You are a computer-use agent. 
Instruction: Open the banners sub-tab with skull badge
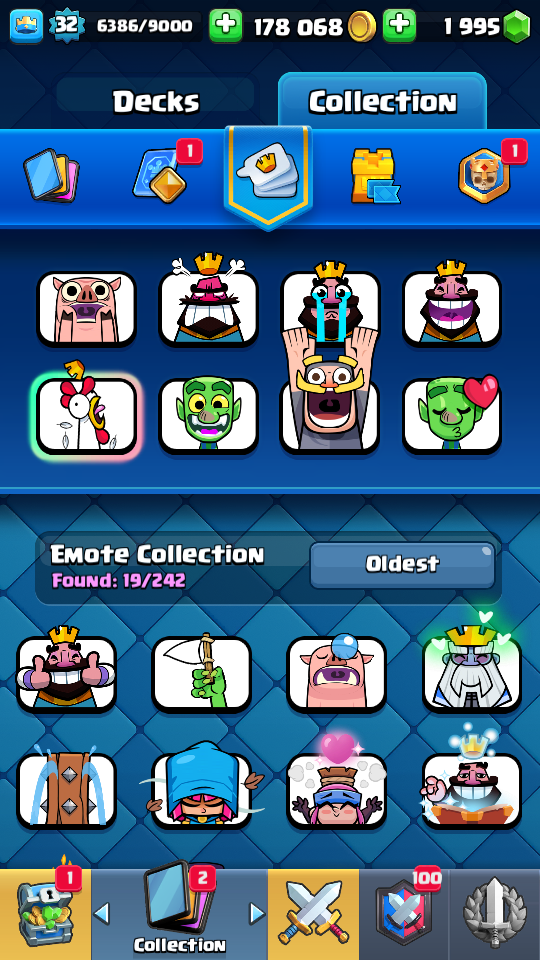(484, 175)
